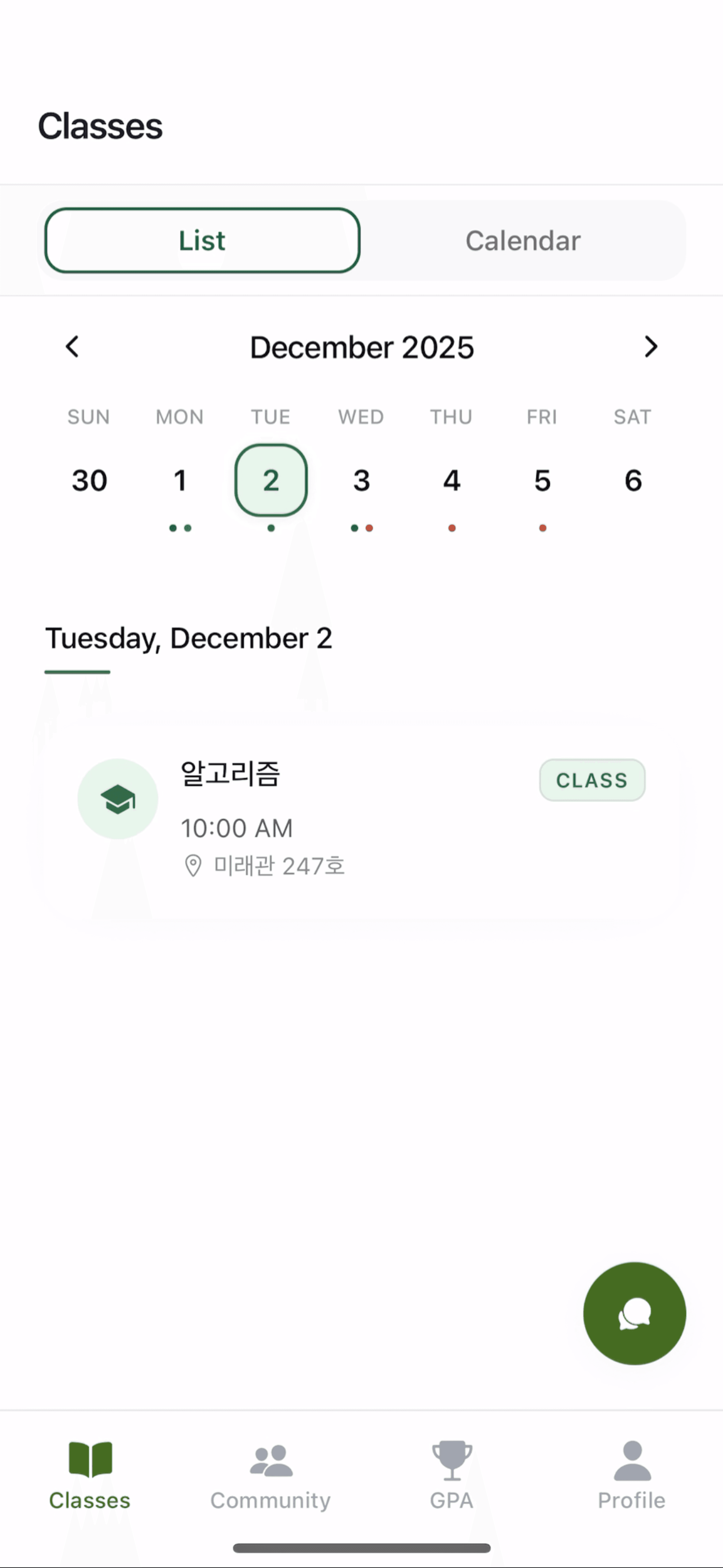Select Monday December 1 on the calendar
The image size is (723, 1568).
(x=180, y=480)
